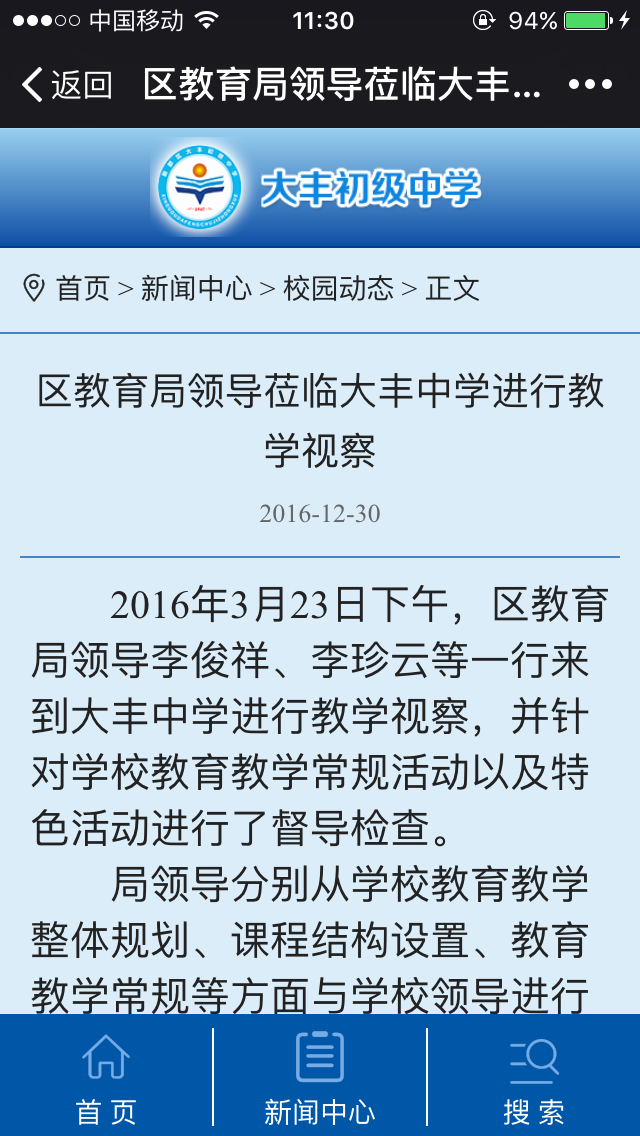Open the three-dot more options menu
The height and width of the screenshot is (1136, 640).
591,85
